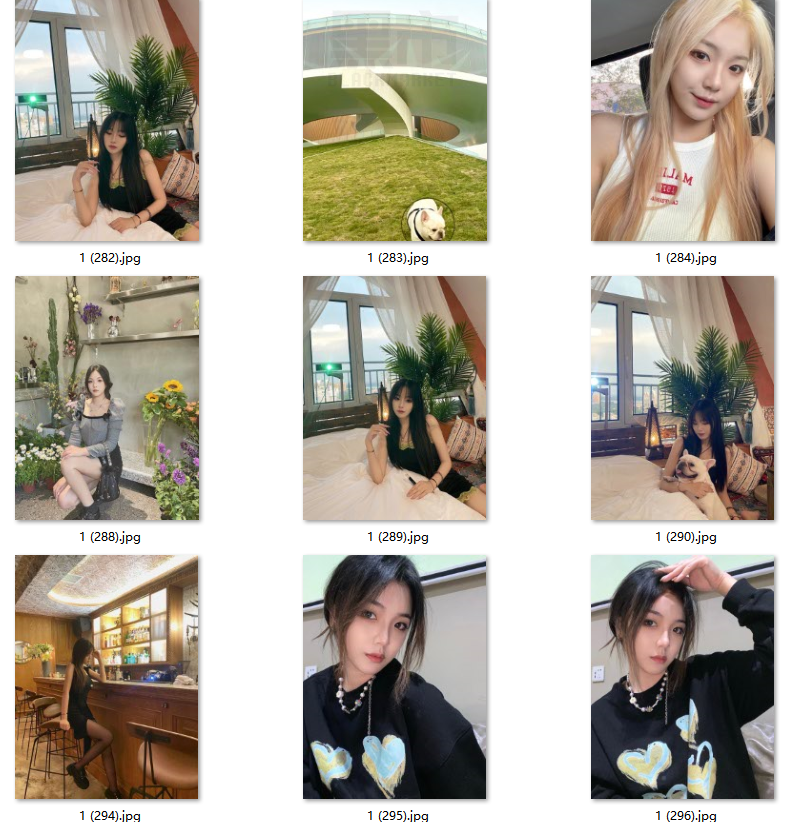Select the 1 (284).jpg thumbnail
786x822 pixels.
[683, 120]
